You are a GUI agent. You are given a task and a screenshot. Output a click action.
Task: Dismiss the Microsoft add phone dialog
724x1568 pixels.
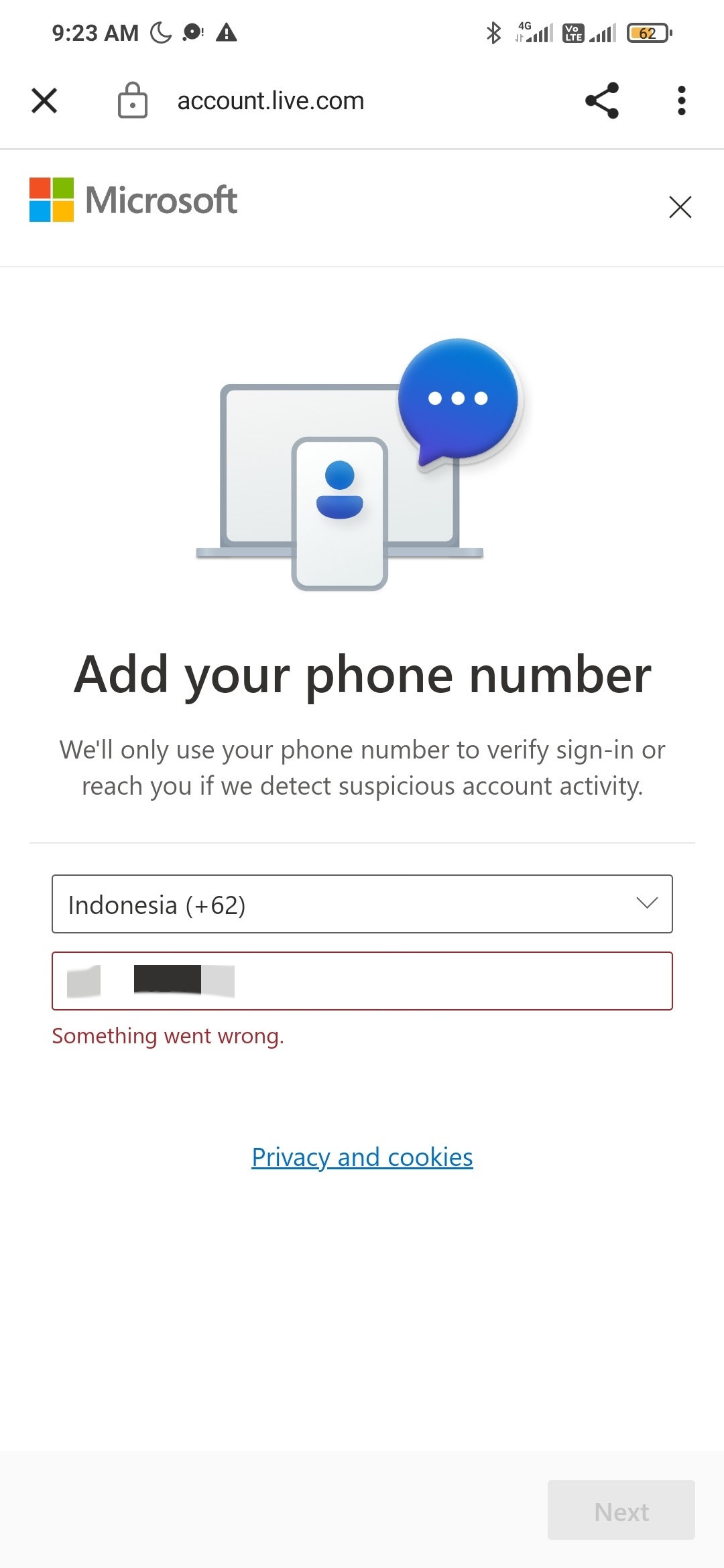coord(680,207)
